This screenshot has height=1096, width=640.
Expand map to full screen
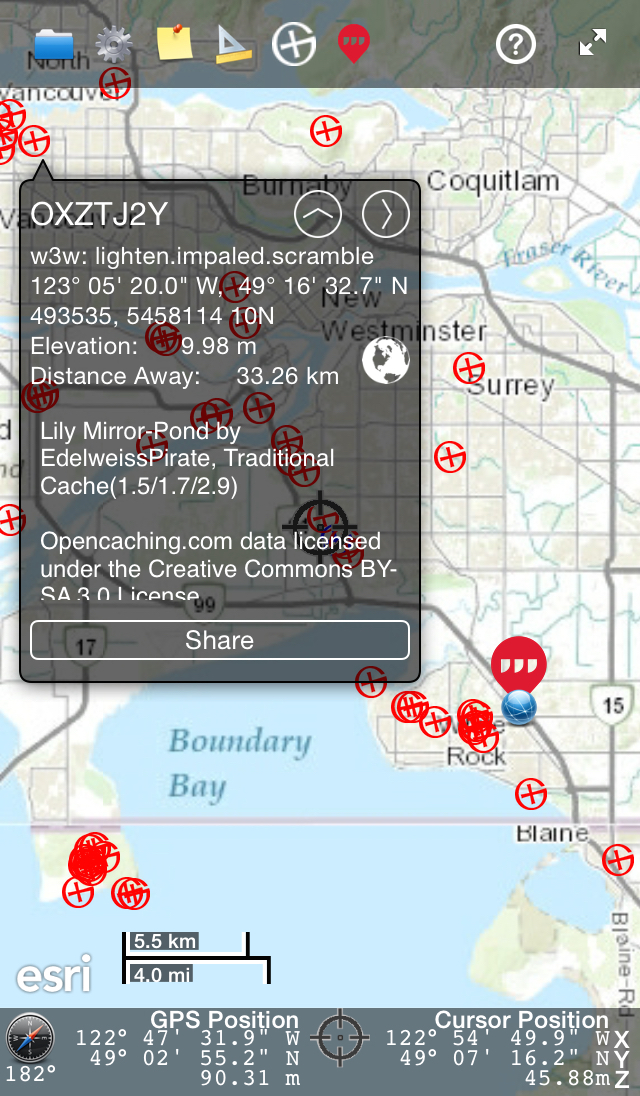point(593,43)
